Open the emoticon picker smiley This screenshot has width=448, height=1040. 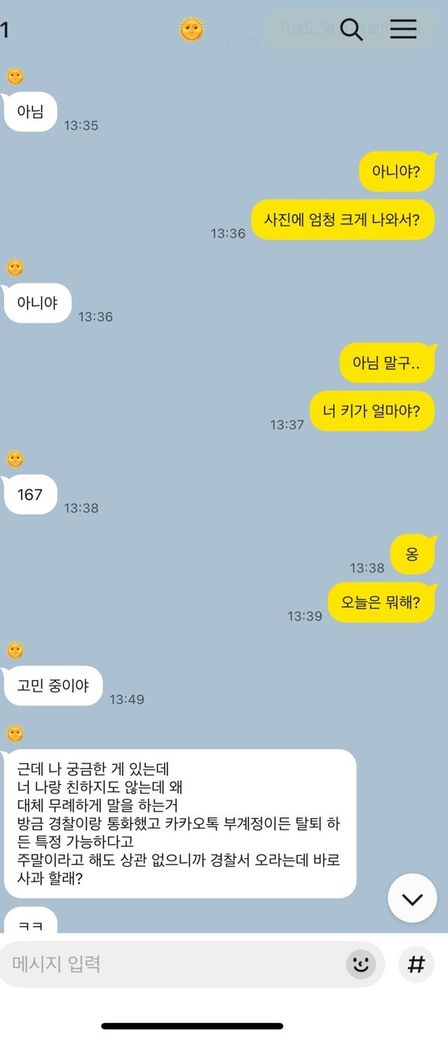click(x=361, y=964)
